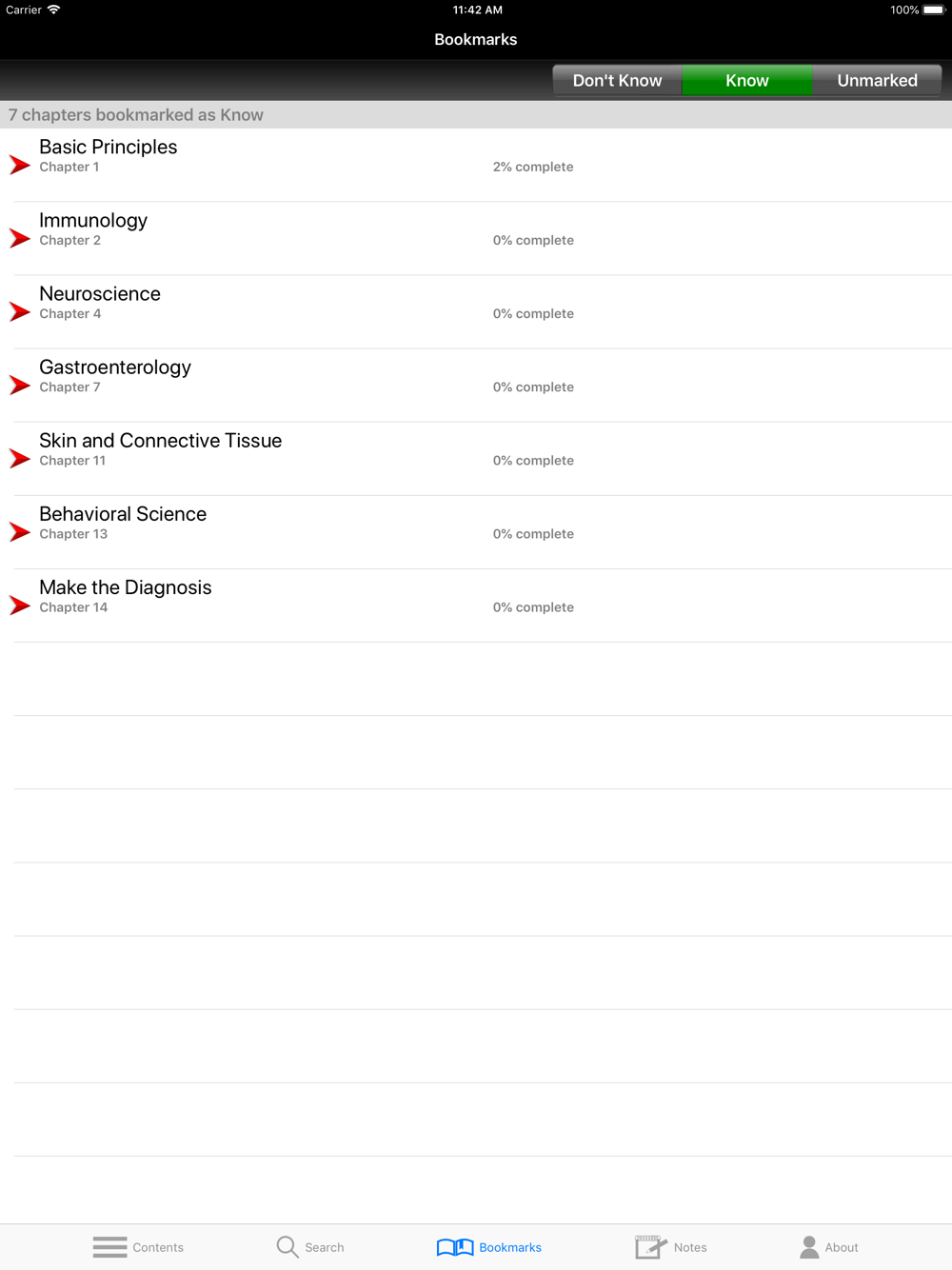Screen dimensions: 952x1270
Task: Switch to the Search tab
Action: pyautogui.click(x=310, y=1247)
